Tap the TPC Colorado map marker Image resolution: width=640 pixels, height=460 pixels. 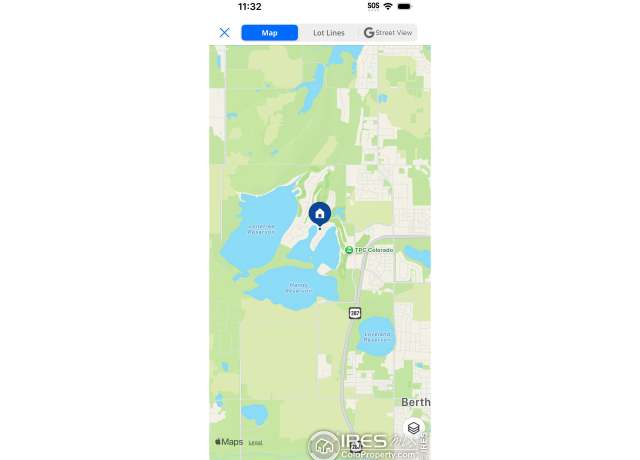(349, 250)
